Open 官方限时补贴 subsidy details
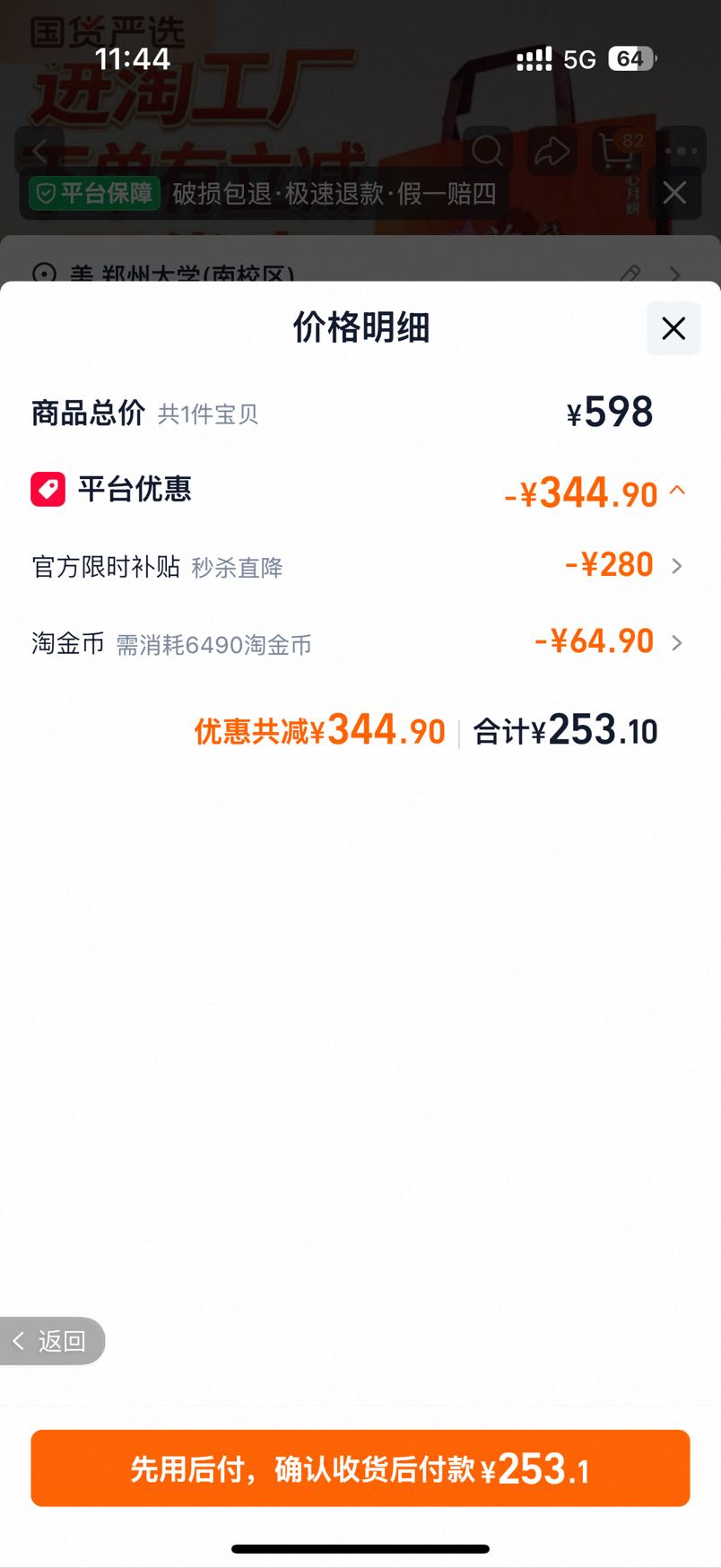721x1568 pixels. click(x=359, y=566)
